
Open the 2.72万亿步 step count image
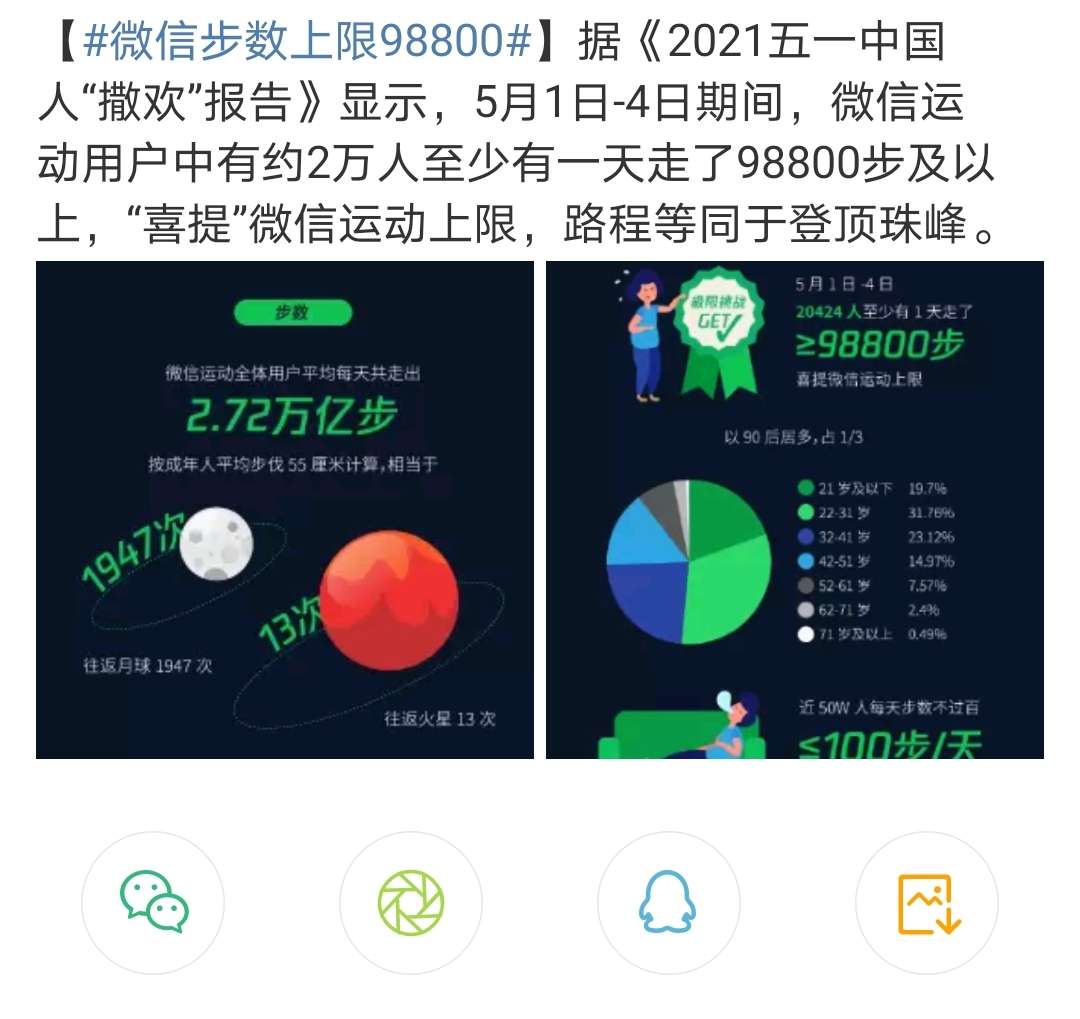[285, 509]
